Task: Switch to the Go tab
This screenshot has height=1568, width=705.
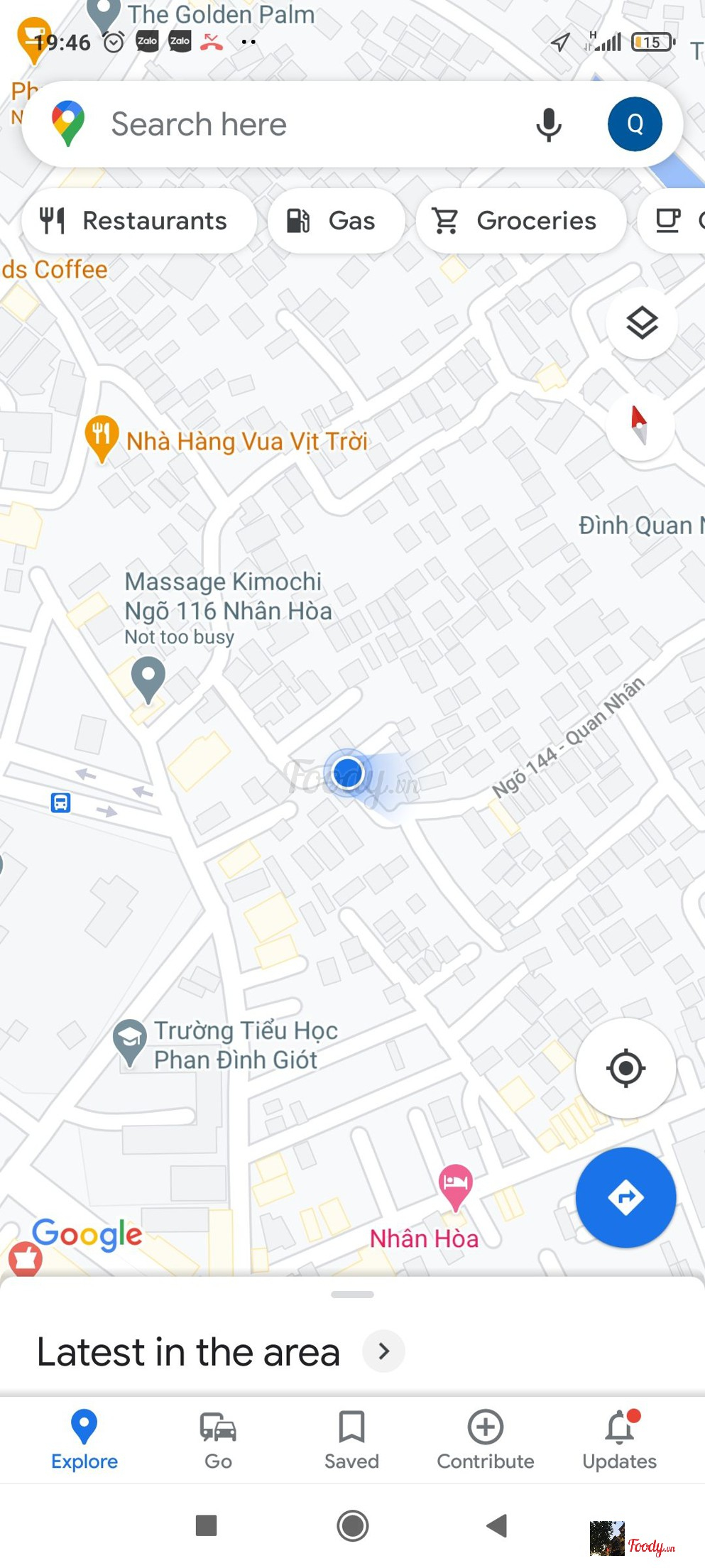Action: 218,1439
